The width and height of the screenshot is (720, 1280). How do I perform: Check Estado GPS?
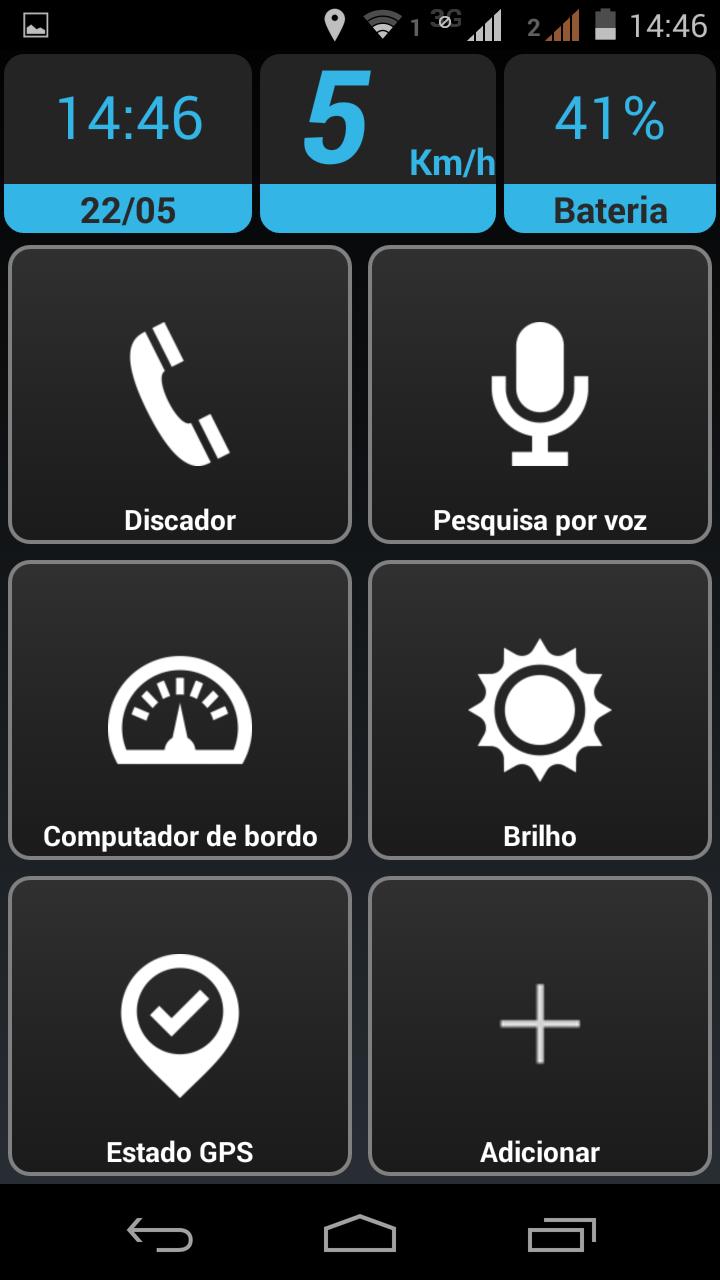[x=180, y=1026]
